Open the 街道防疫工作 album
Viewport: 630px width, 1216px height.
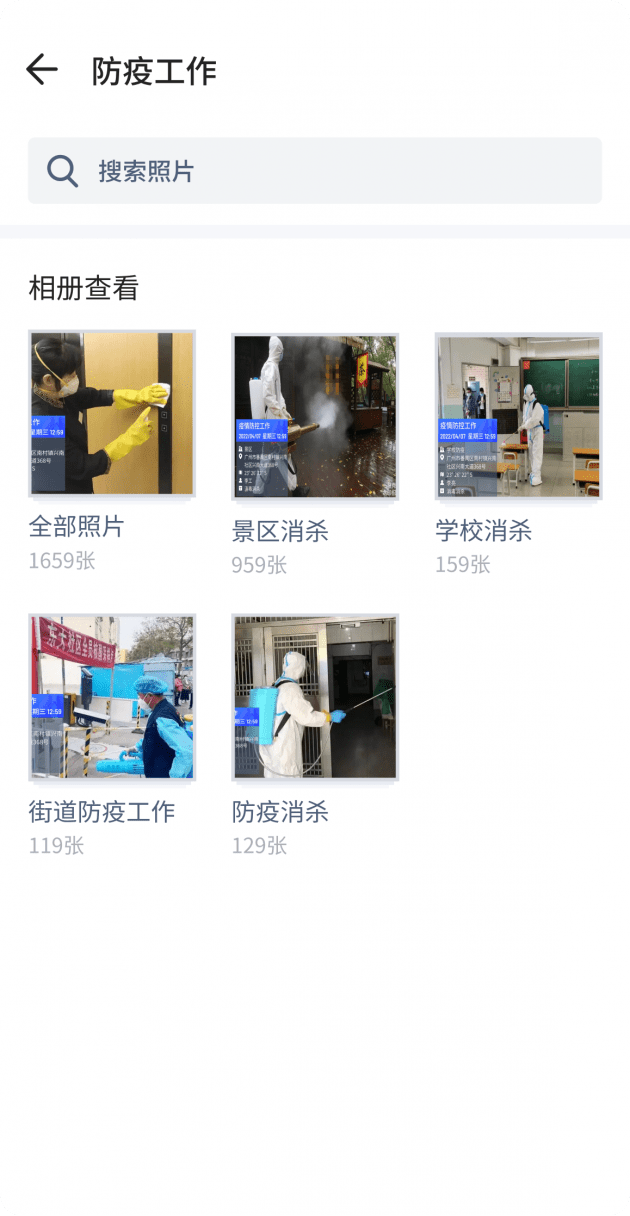click(x=112, y=697)
